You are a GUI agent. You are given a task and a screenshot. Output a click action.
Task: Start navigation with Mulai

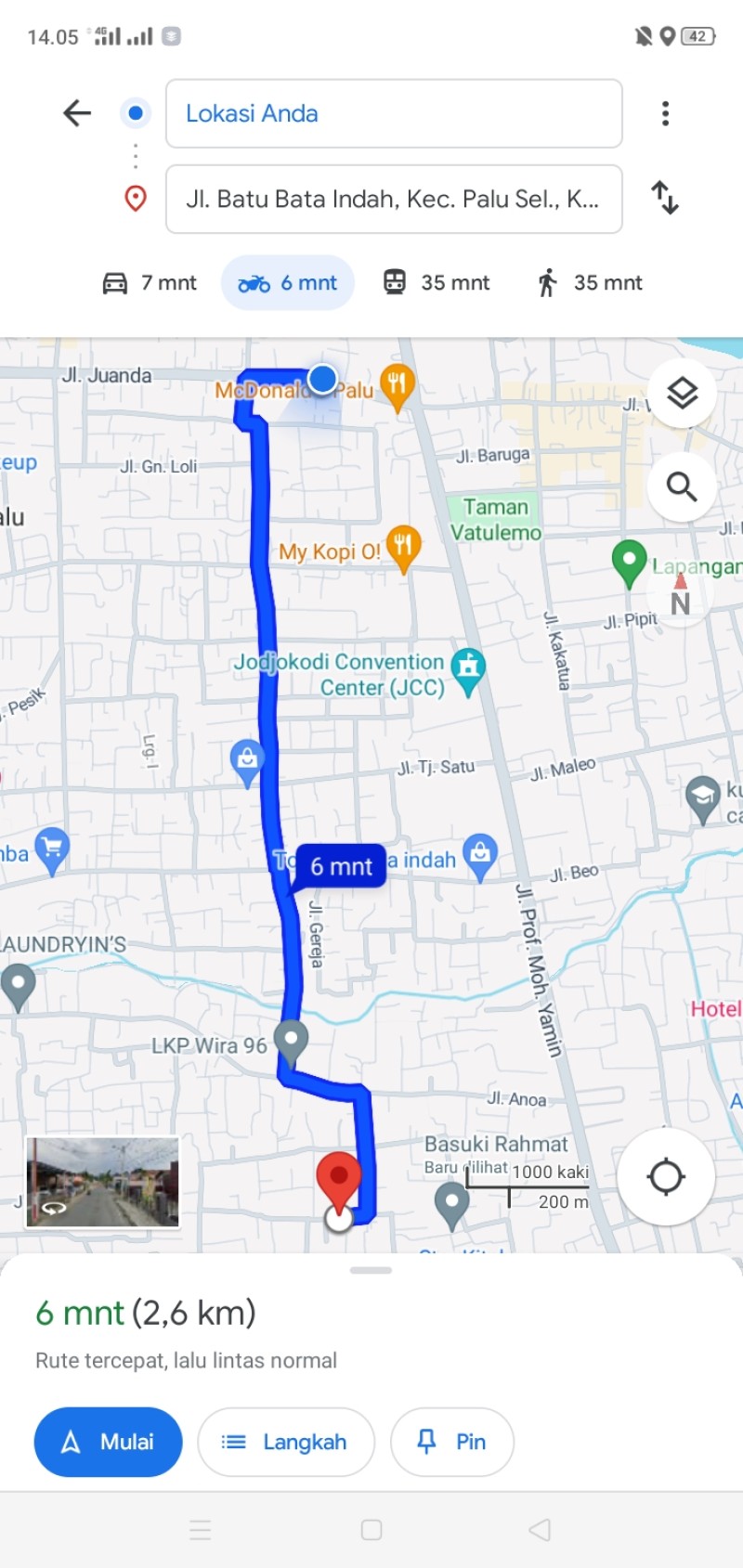(108, 1442)
